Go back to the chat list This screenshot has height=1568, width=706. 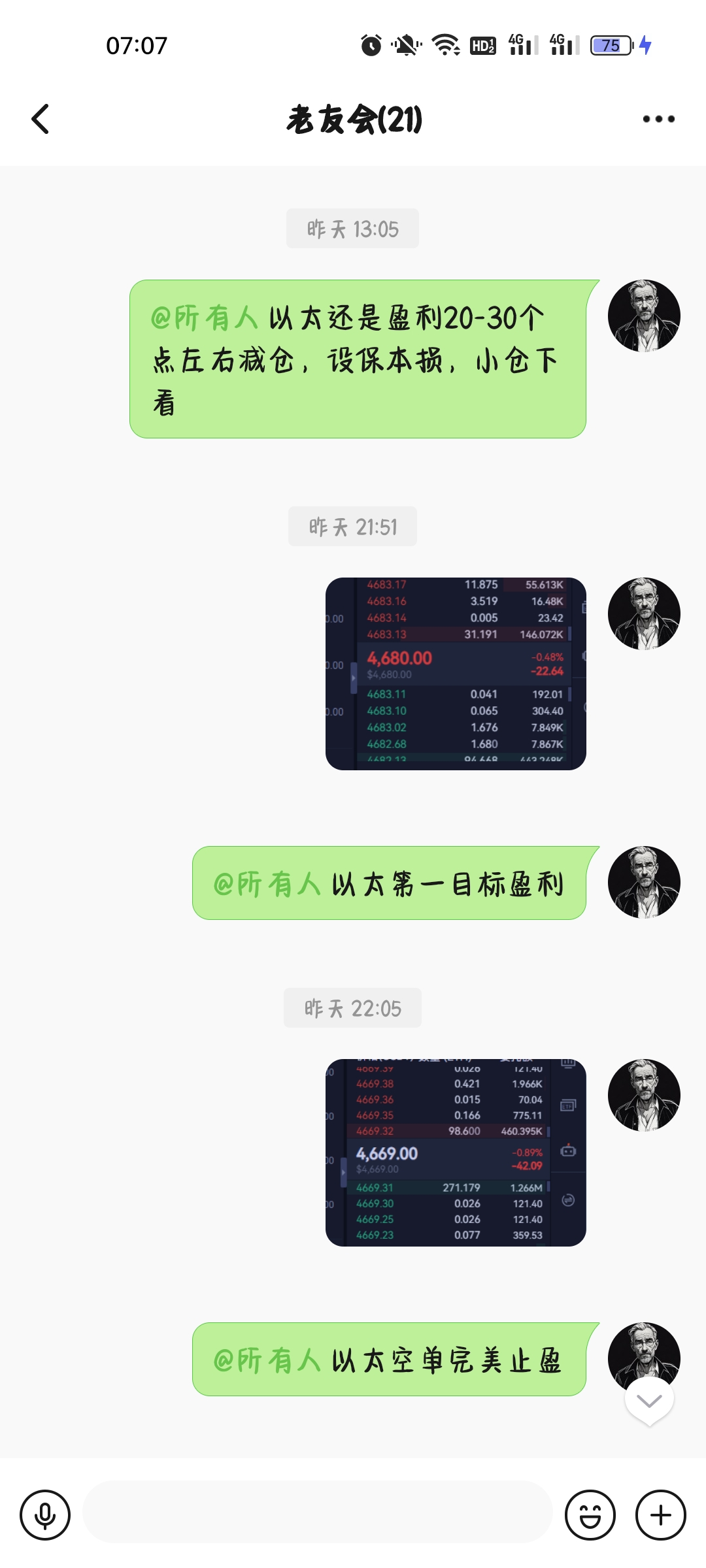pyautogui.click(x=41, y=119)
